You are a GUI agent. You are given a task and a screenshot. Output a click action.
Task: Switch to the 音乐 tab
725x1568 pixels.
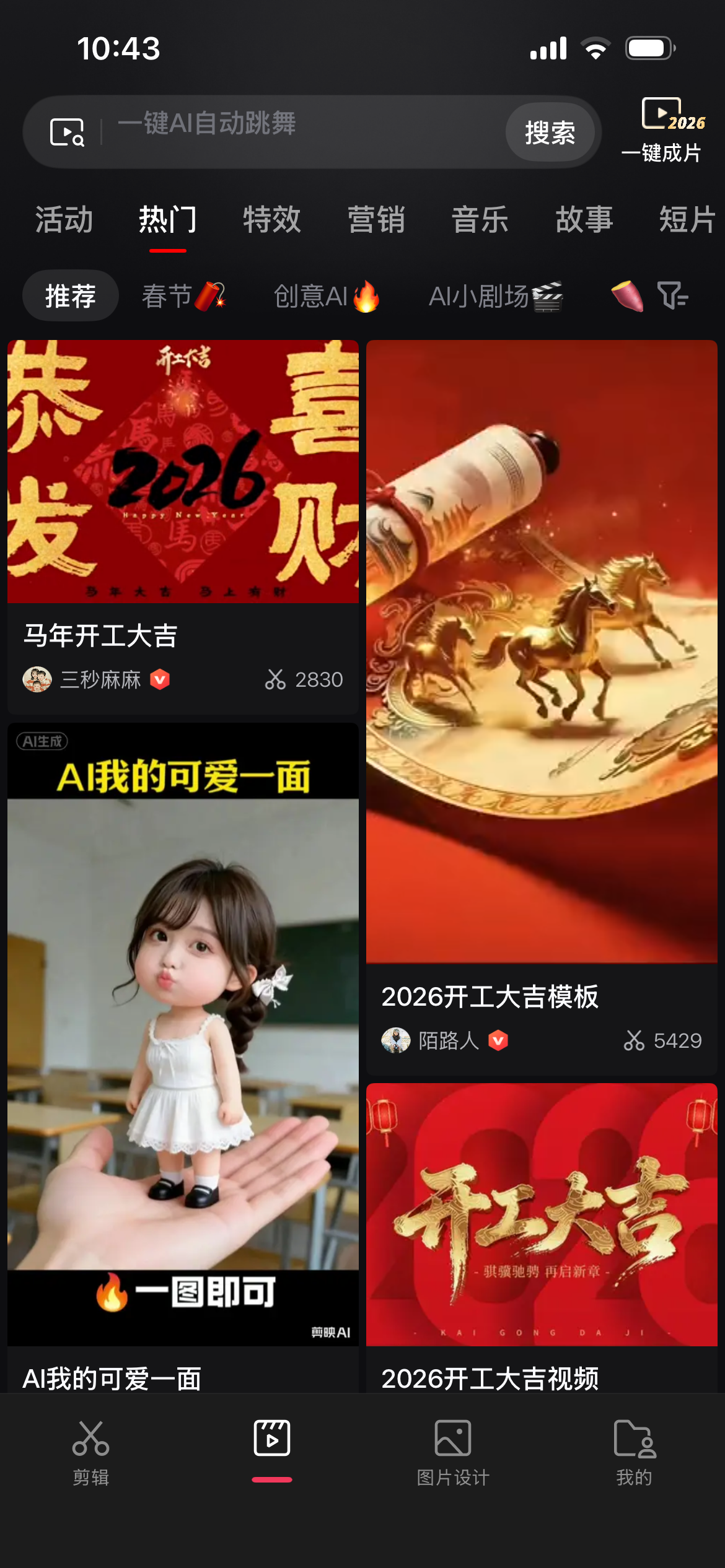tap(480, 220)
